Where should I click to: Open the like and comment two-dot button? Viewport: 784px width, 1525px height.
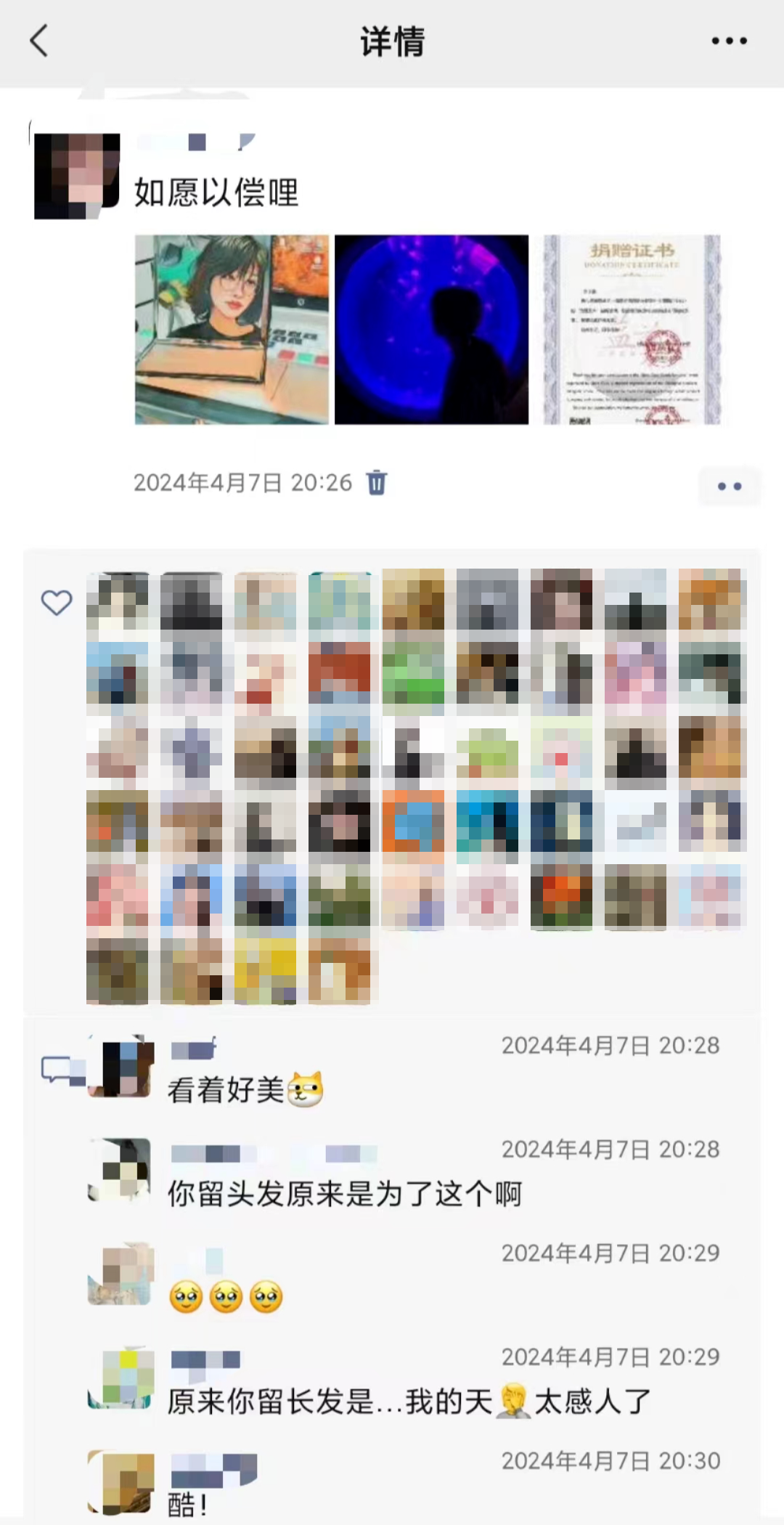tap(729, 486)
